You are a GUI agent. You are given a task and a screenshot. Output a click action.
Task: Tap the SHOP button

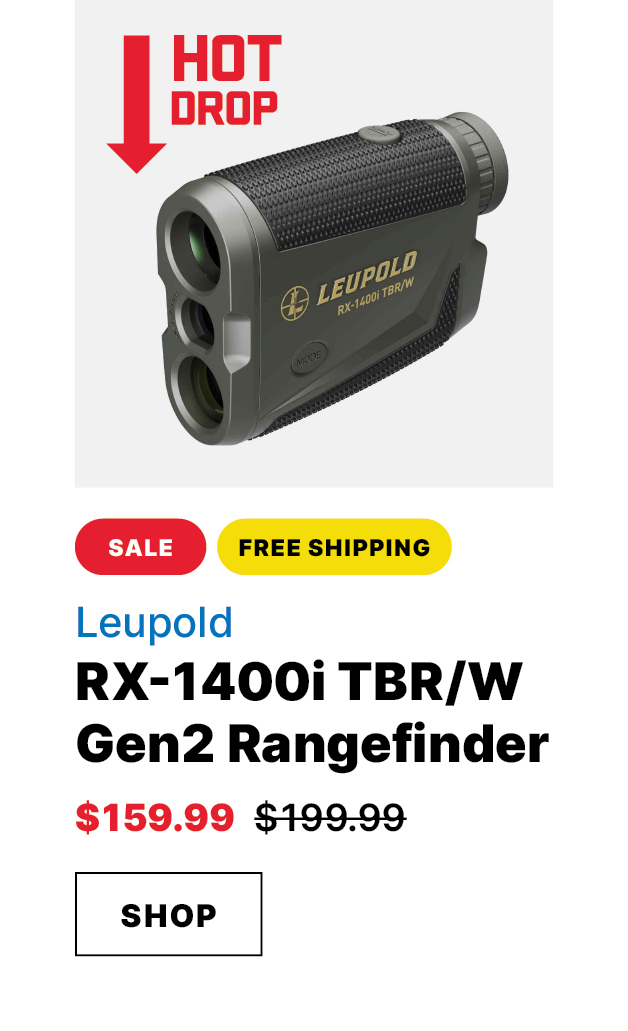tap(168, 914)
